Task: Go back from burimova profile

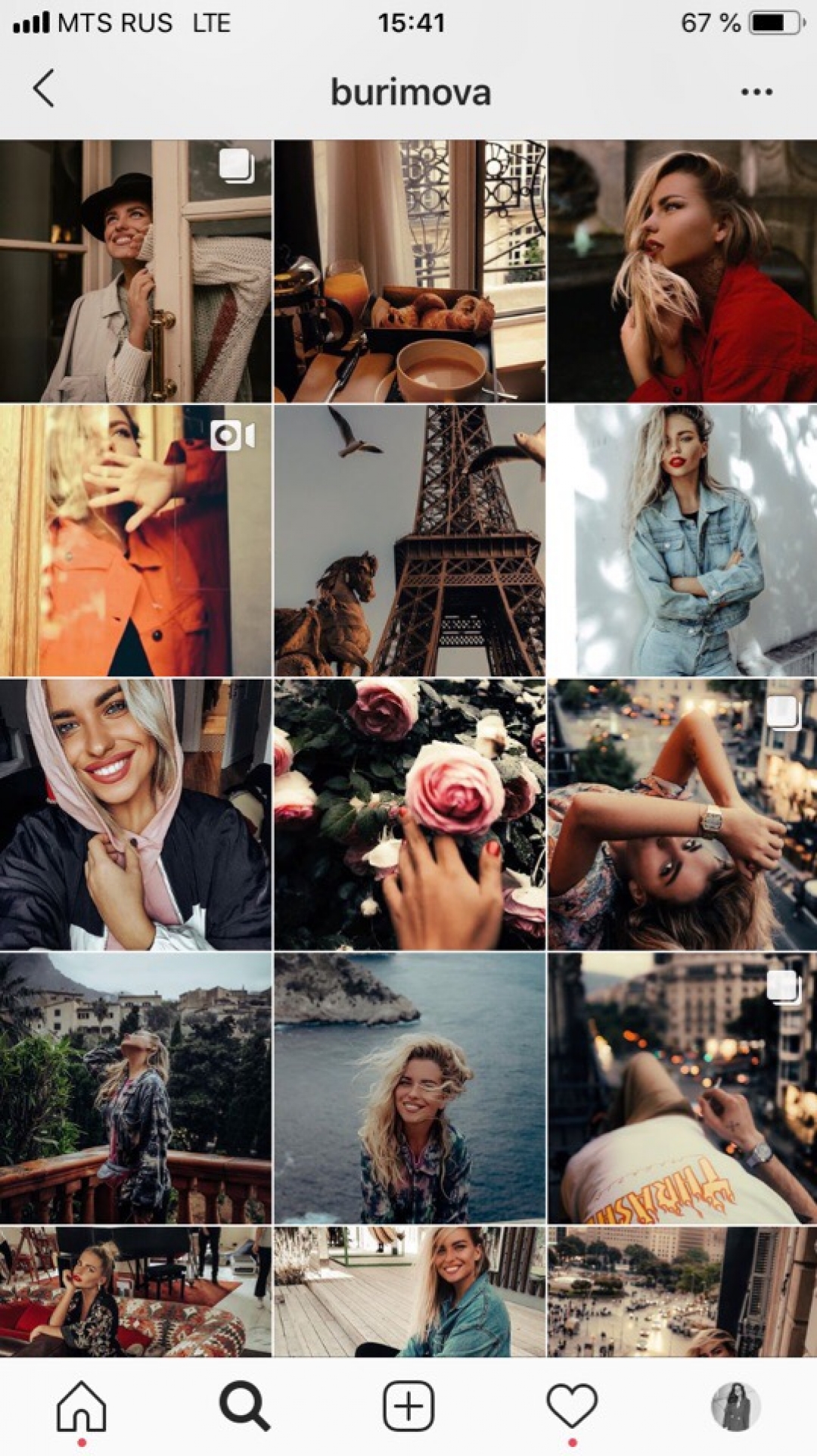Action: pos(44,89)
